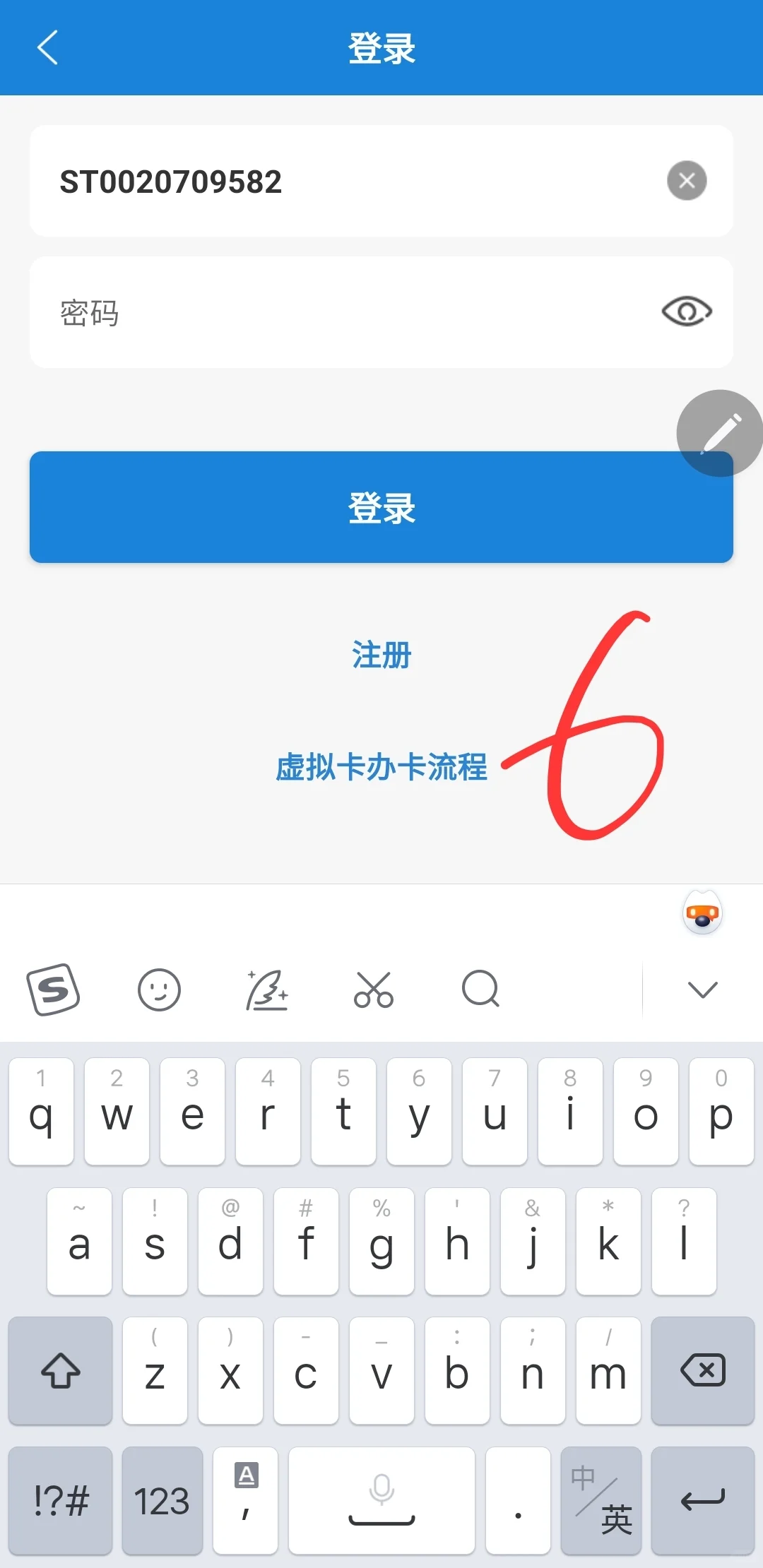Open the keyboard scissors clipboard tool
Screen dimensions: 763x1568
coord(373,989)
